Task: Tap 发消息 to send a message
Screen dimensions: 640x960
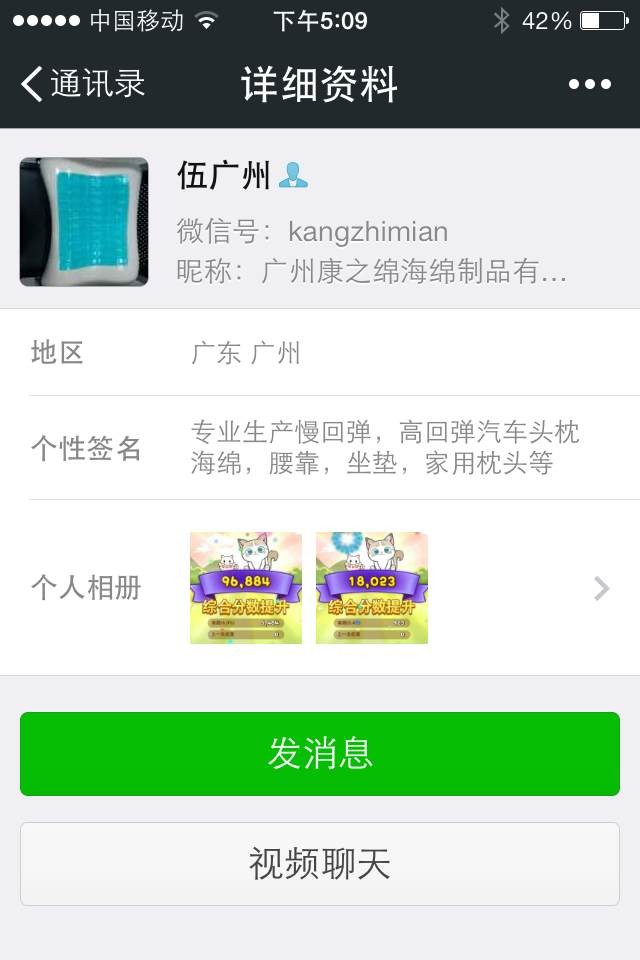Action: pos(320,754)
